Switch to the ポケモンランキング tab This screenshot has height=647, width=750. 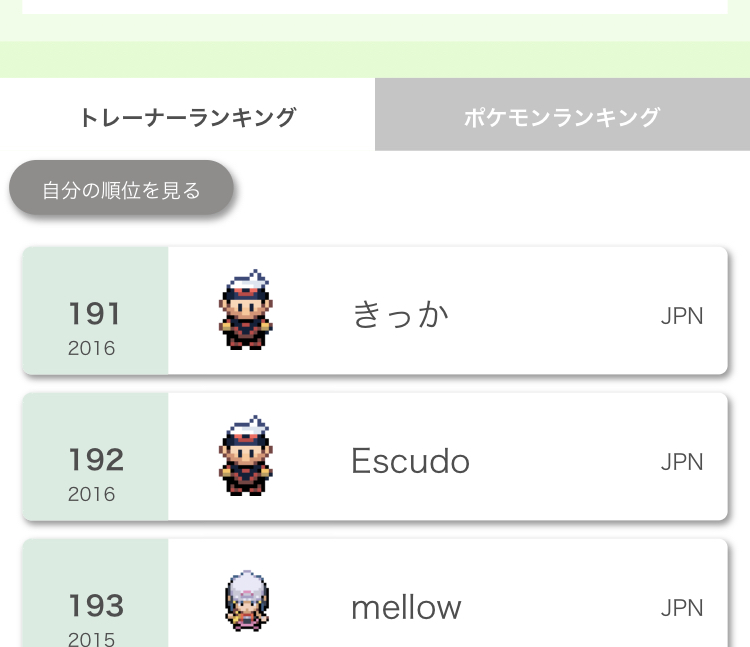561,117
